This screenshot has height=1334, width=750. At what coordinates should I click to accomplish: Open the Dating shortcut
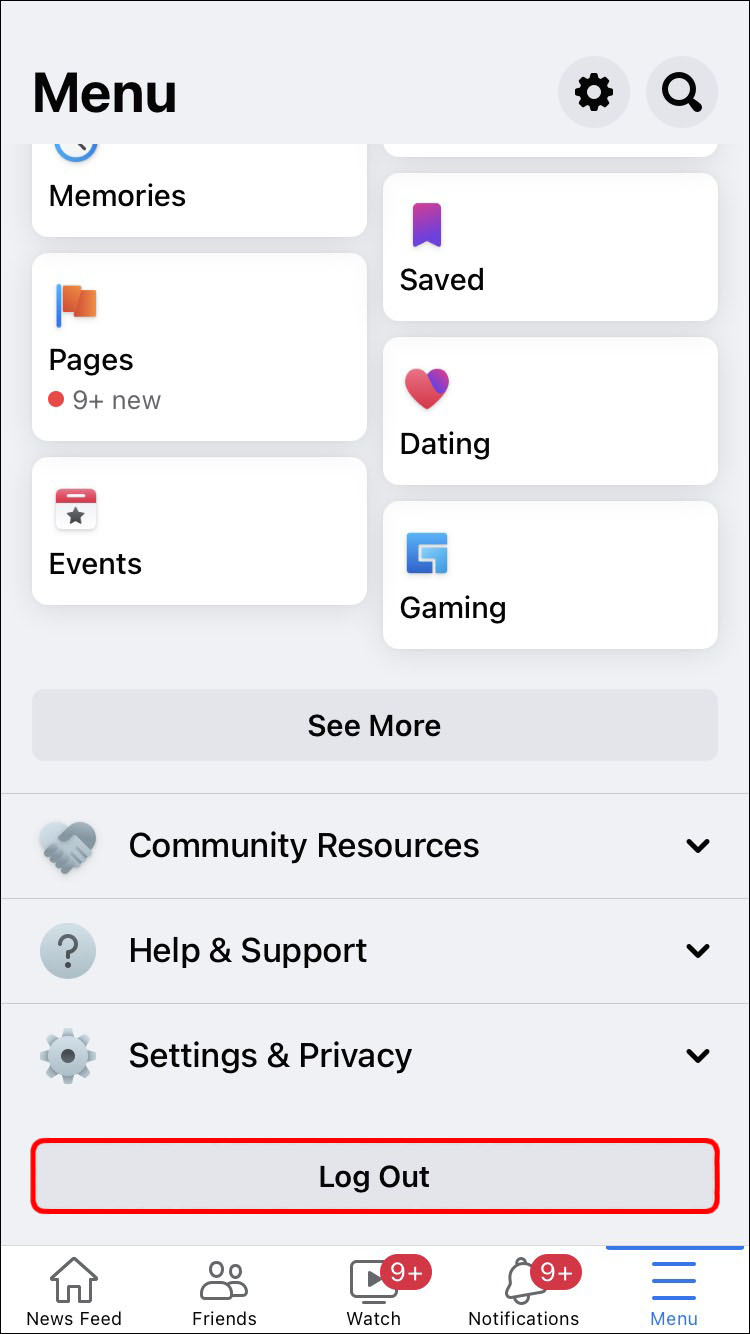tap(550, 411)
